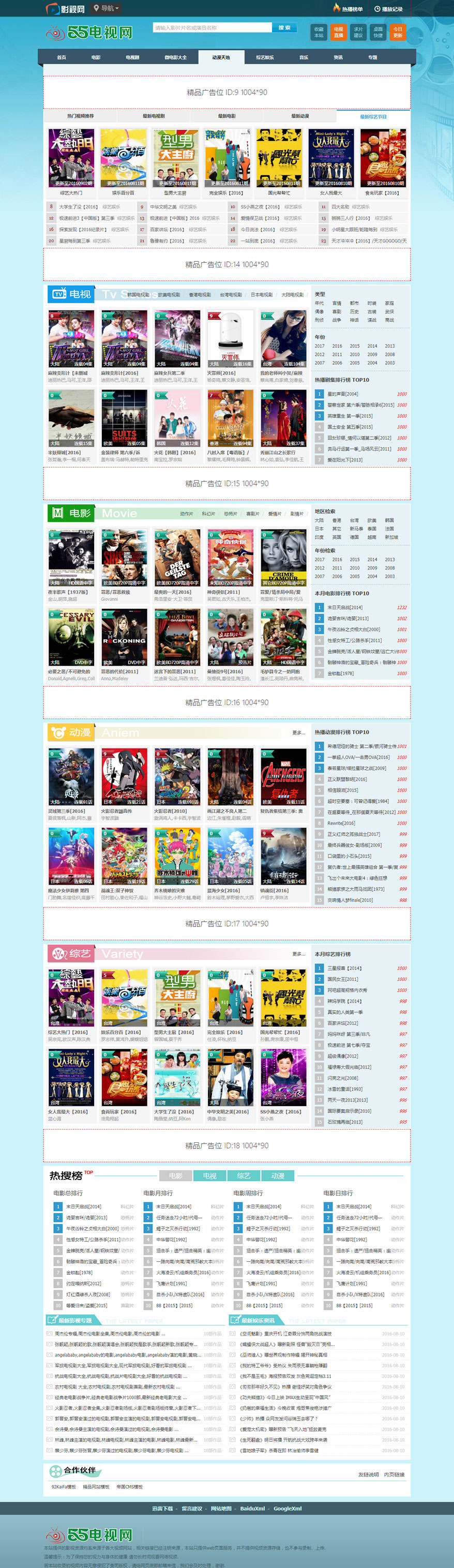Open the 微电影大全 navigation item
The image size is (454, 1568).
click(175, 57)
